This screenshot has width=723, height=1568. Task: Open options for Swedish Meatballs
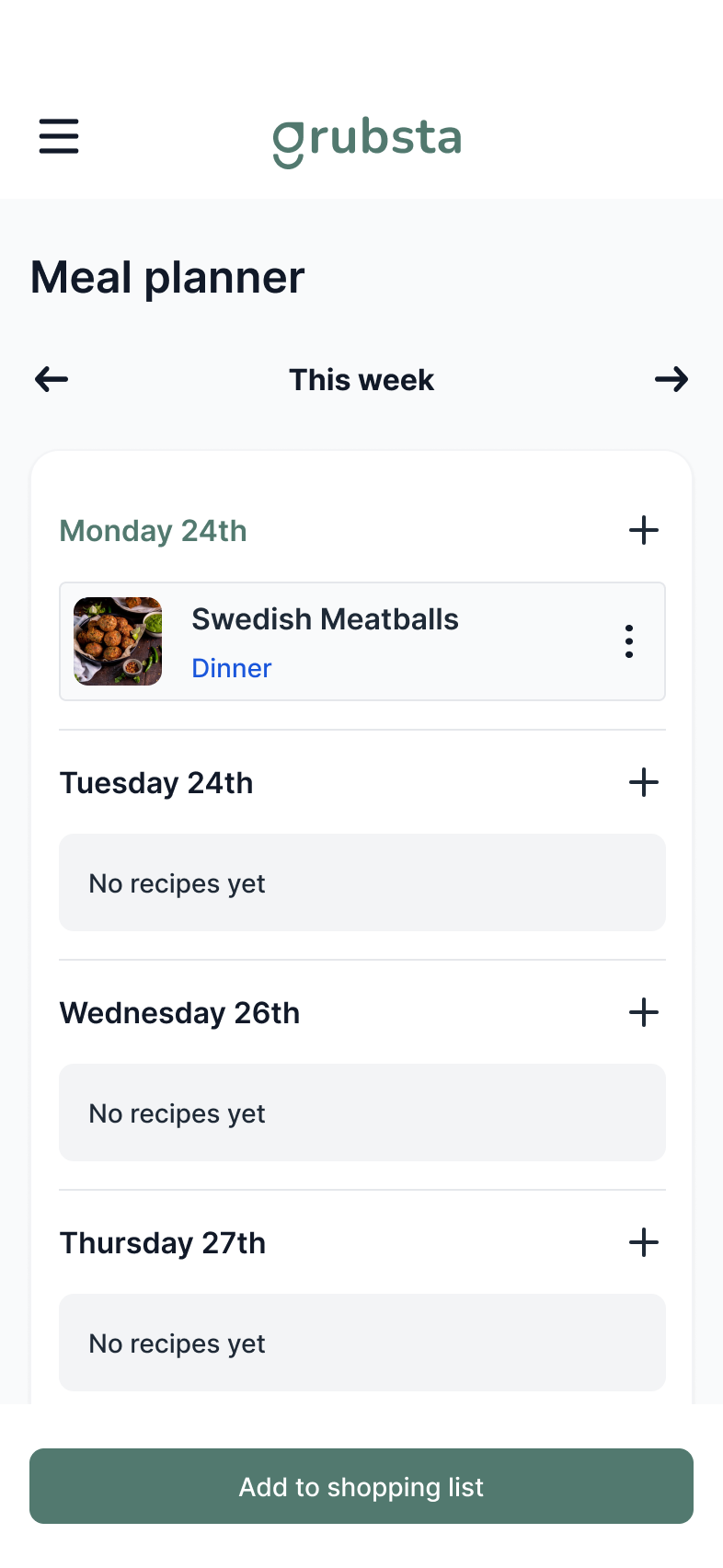(x=629, y=641)
